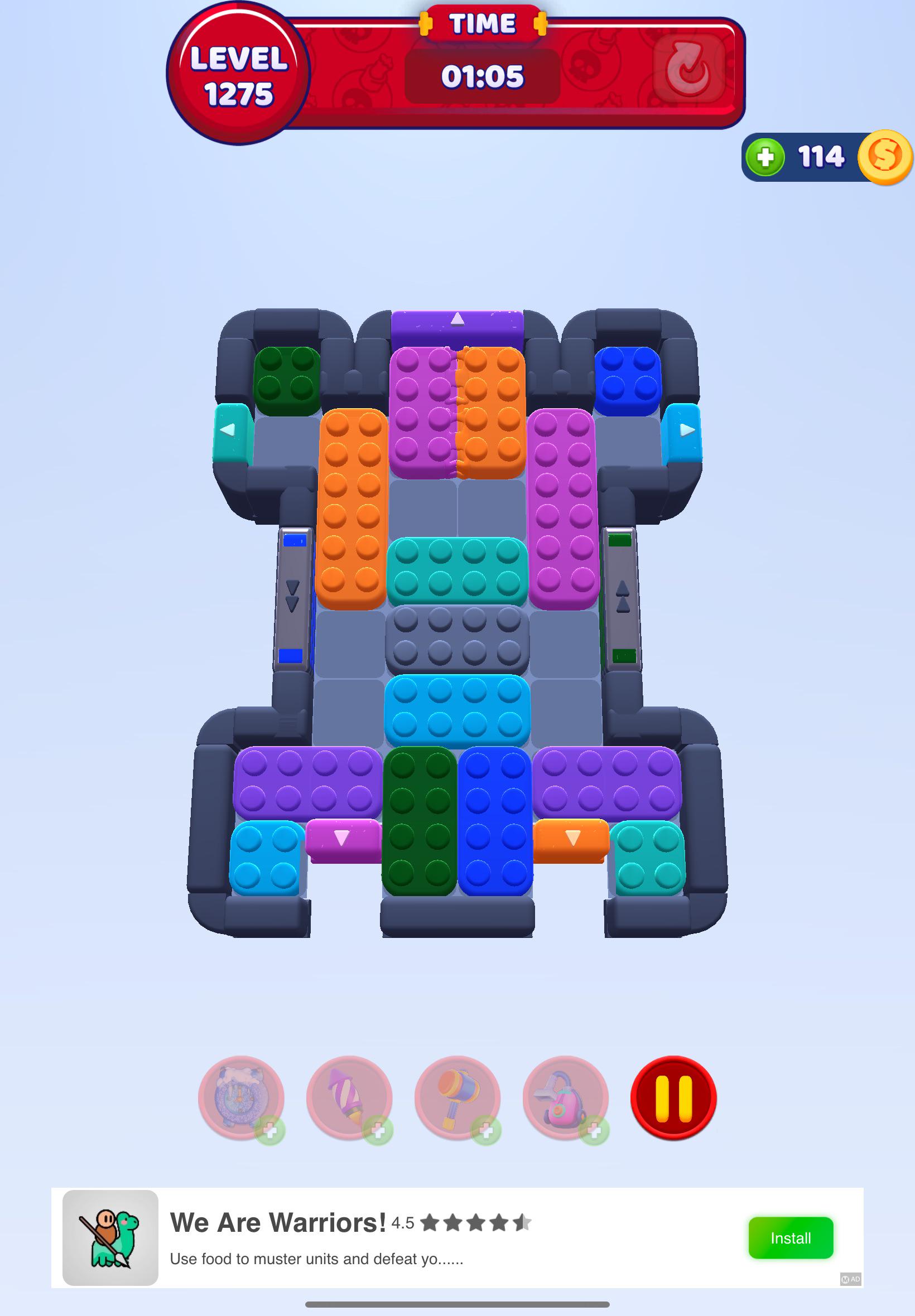The width and height of the screenshot is (915, 1316).
Task: Open the We Are Warriors! ad icon
Action: click(x=110, y=1237)
